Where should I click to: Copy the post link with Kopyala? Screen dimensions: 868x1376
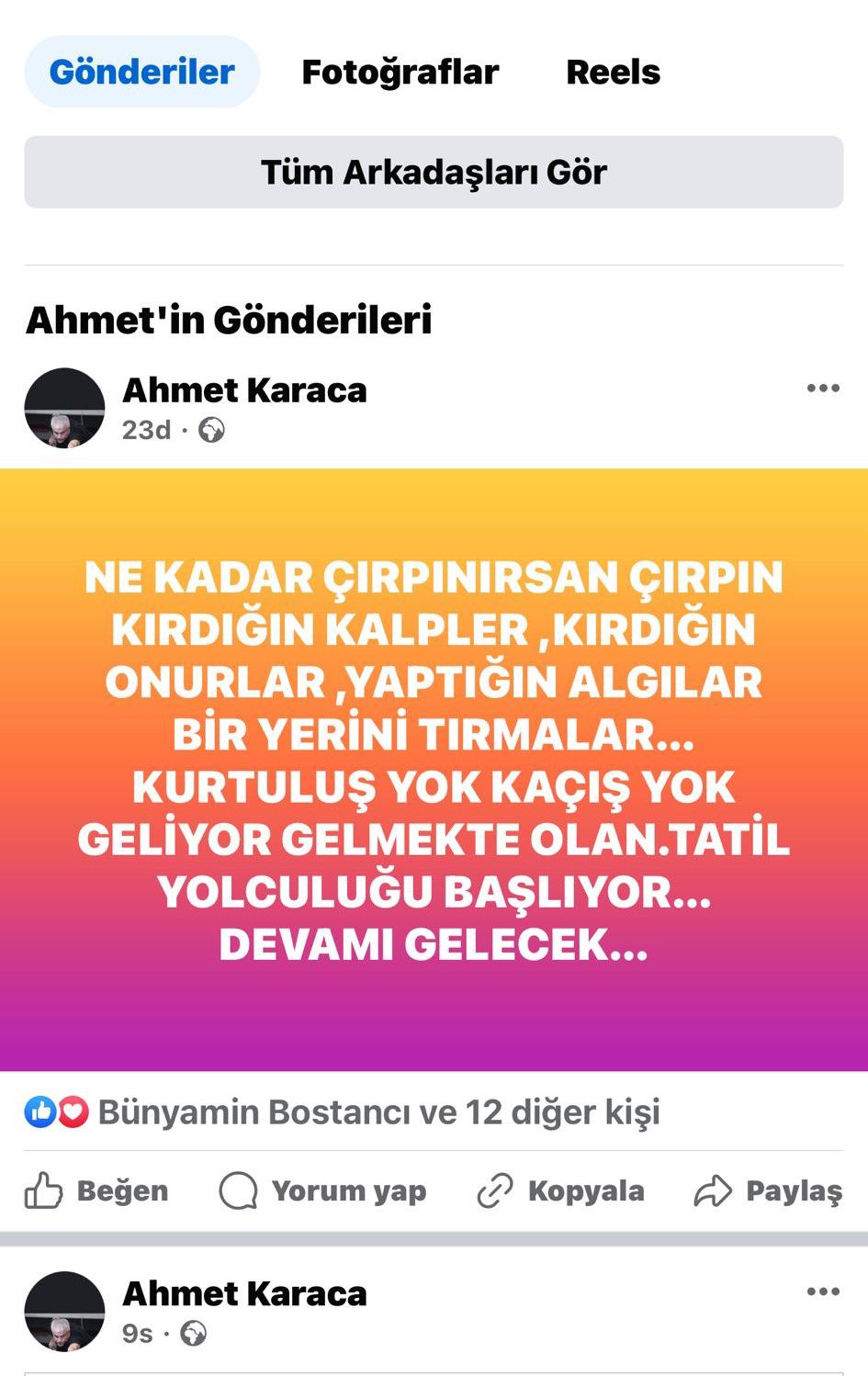click(x=561, y=1191)
